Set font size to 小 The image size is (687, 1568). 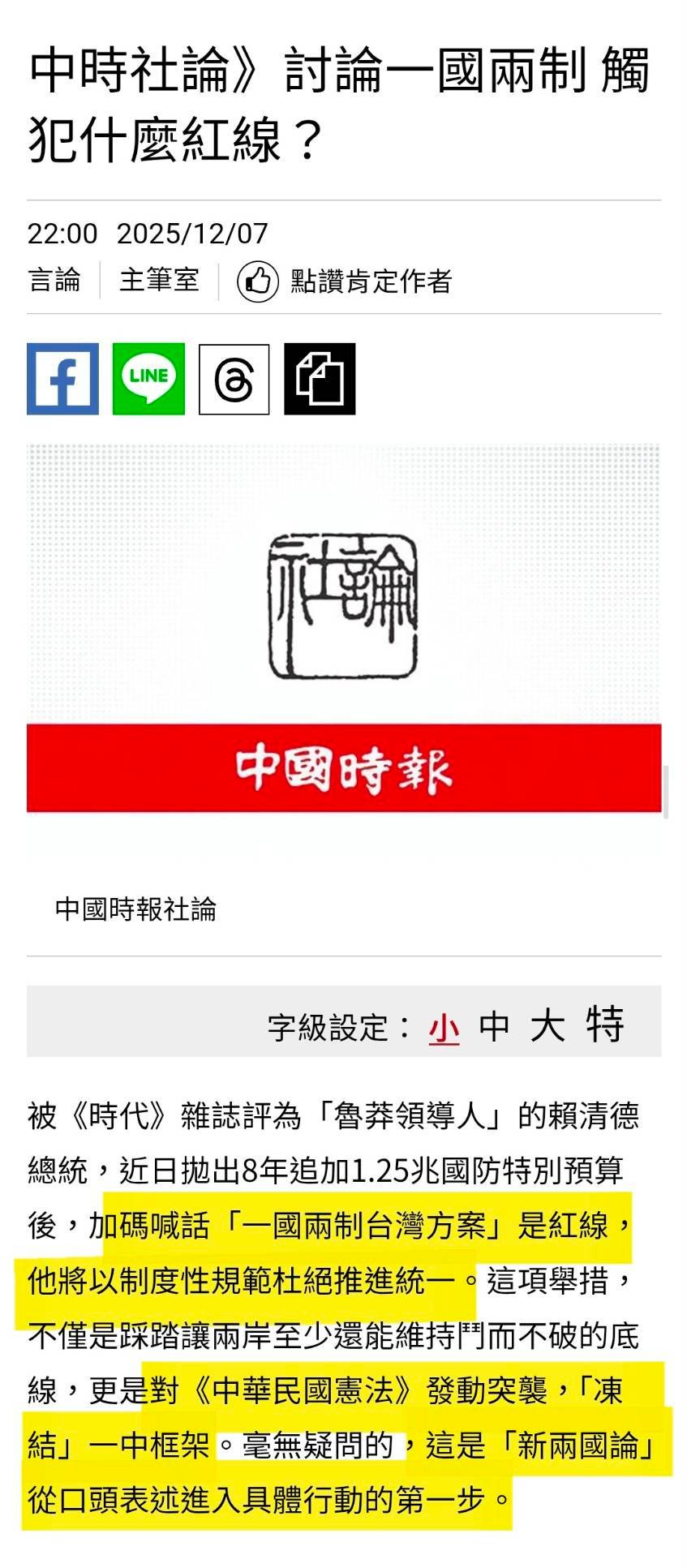pos(444,1028)
